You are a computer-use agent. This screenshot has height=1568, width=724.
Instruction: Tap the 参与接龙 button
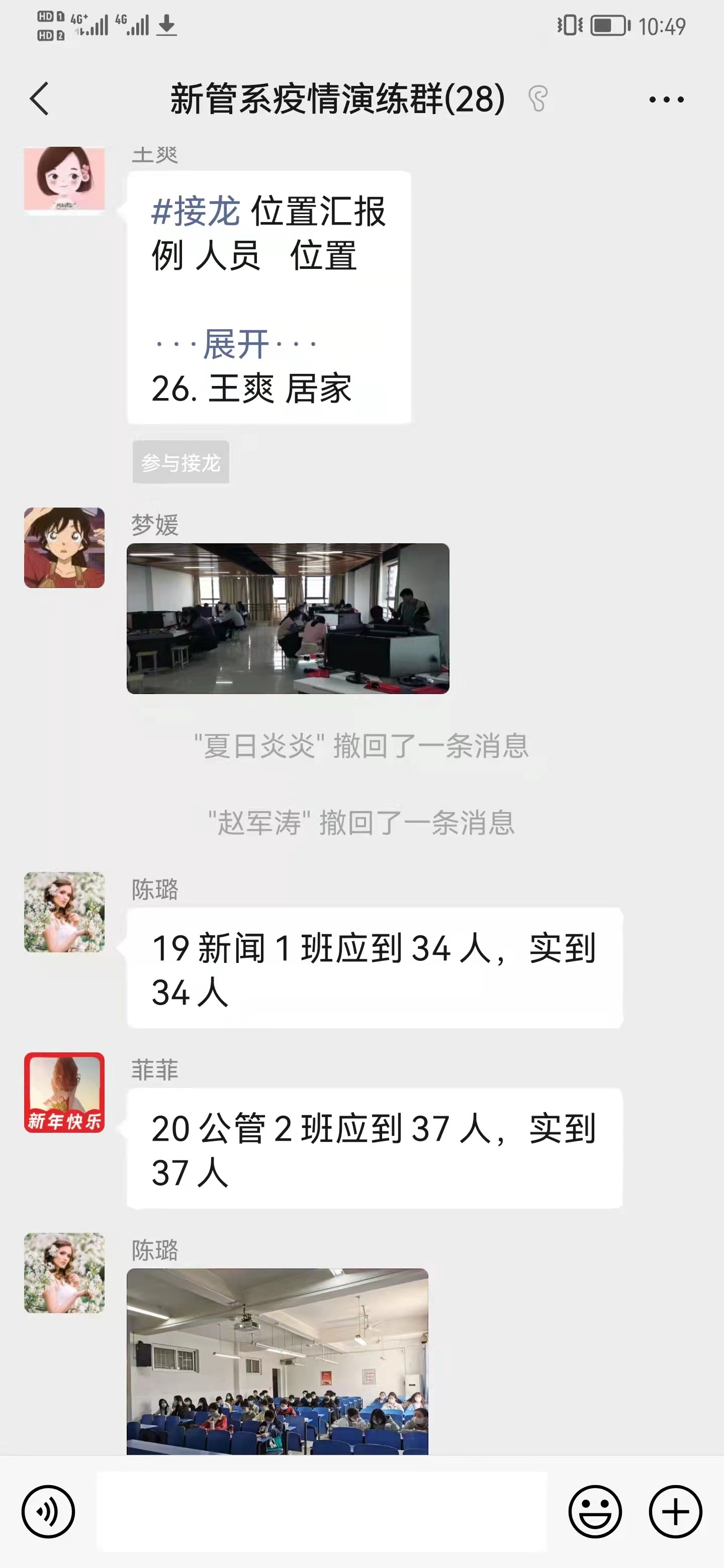point(181,462)
